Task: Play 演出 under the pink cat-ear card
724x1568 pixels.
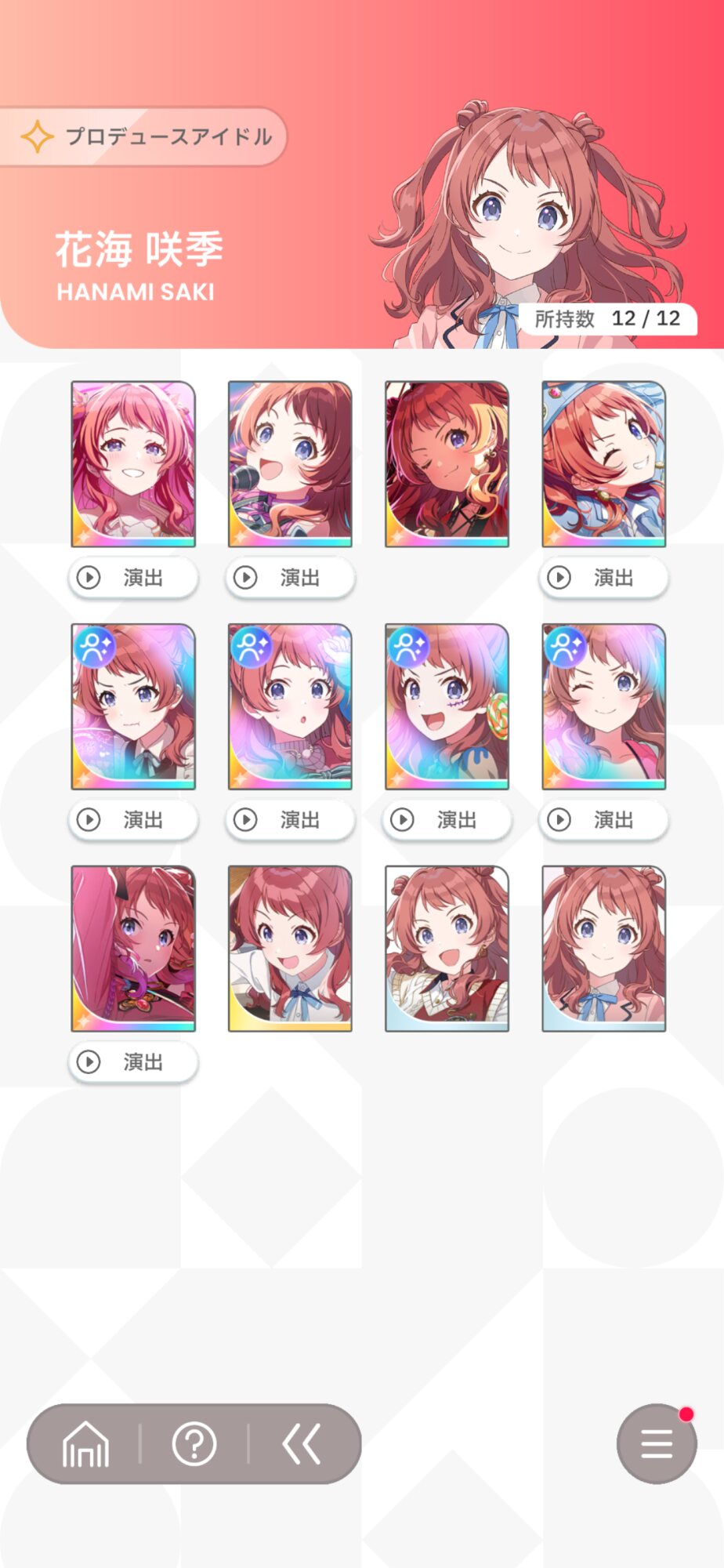Action: (133, 578)
